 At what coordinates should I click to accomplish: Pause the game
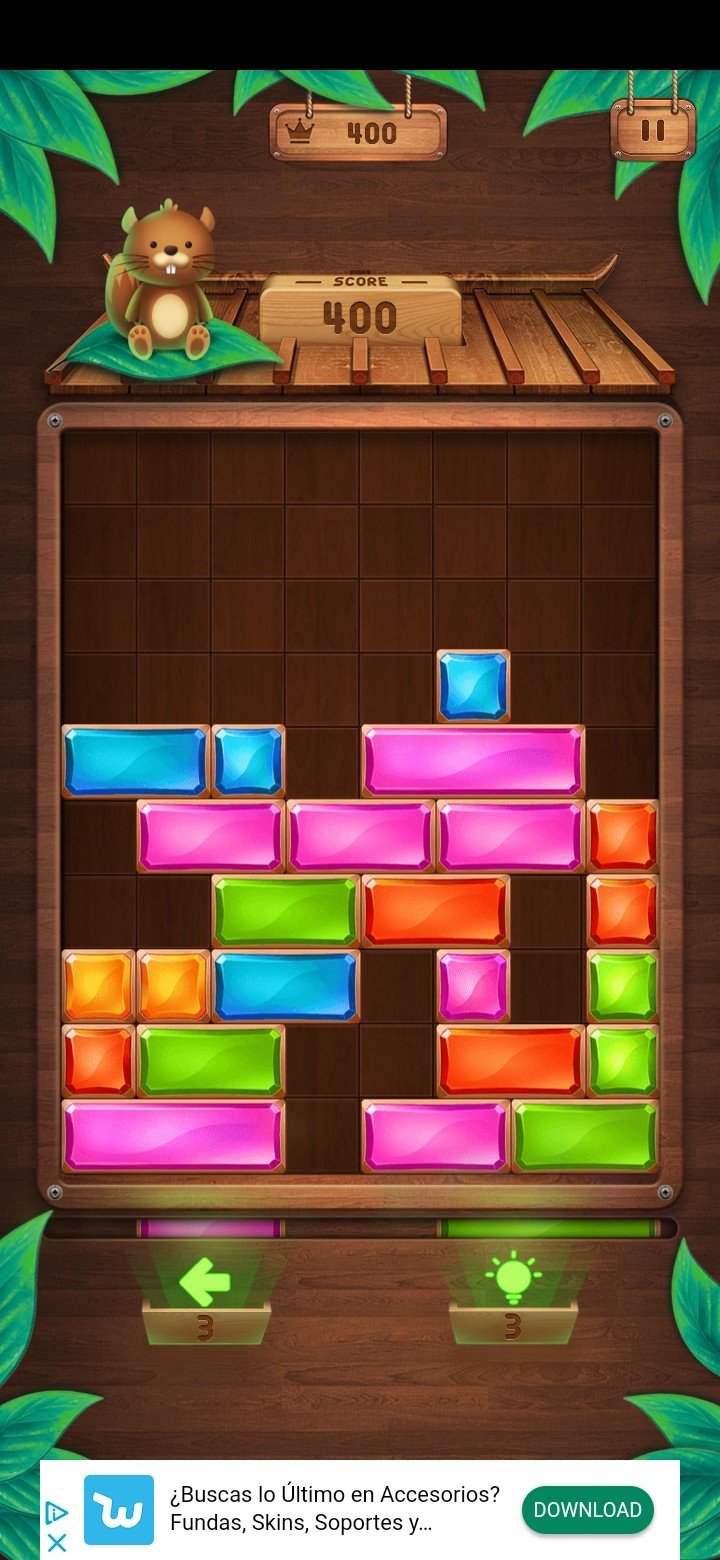652,130
